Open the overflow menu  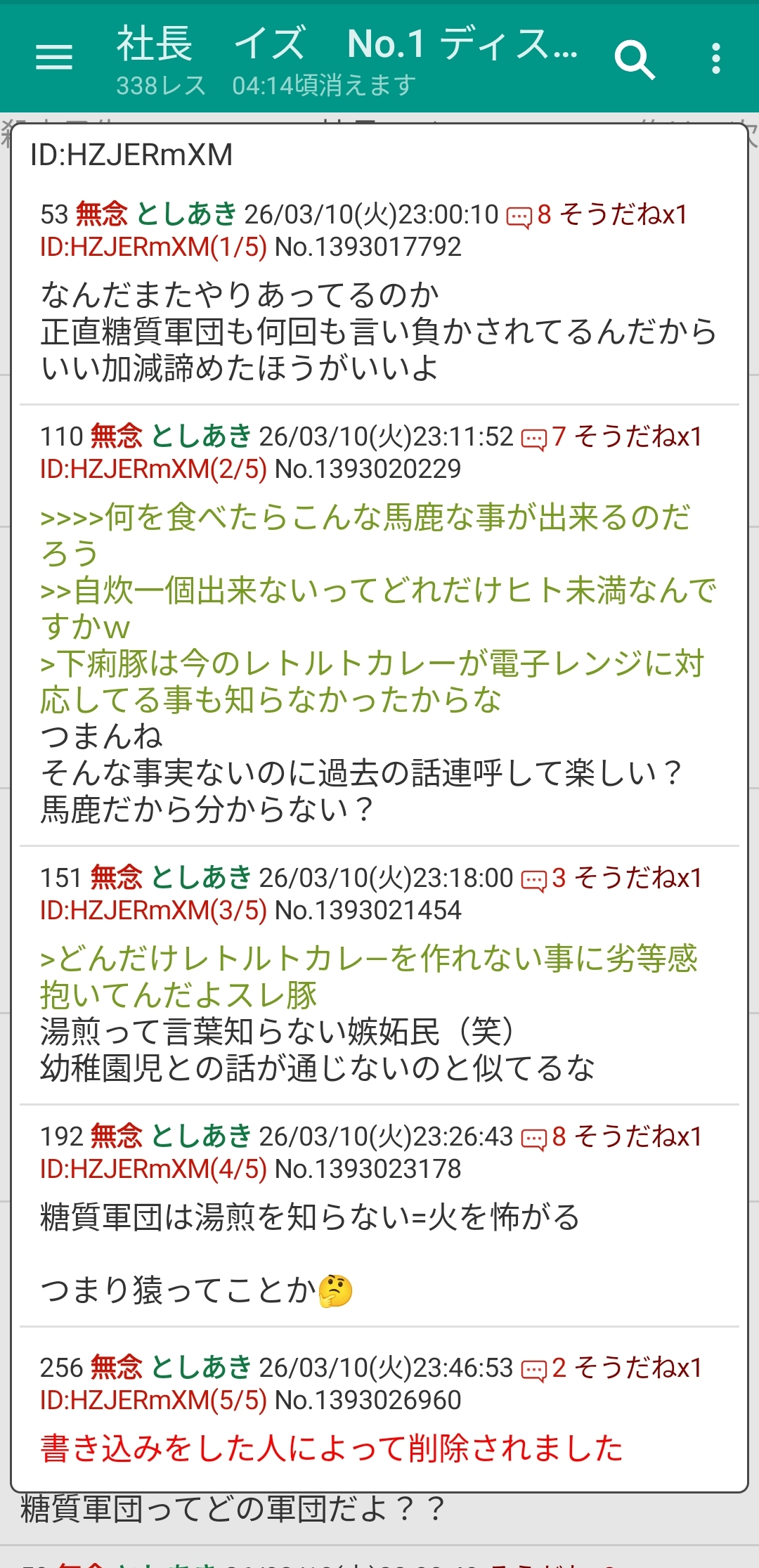(x=715, y=58)
